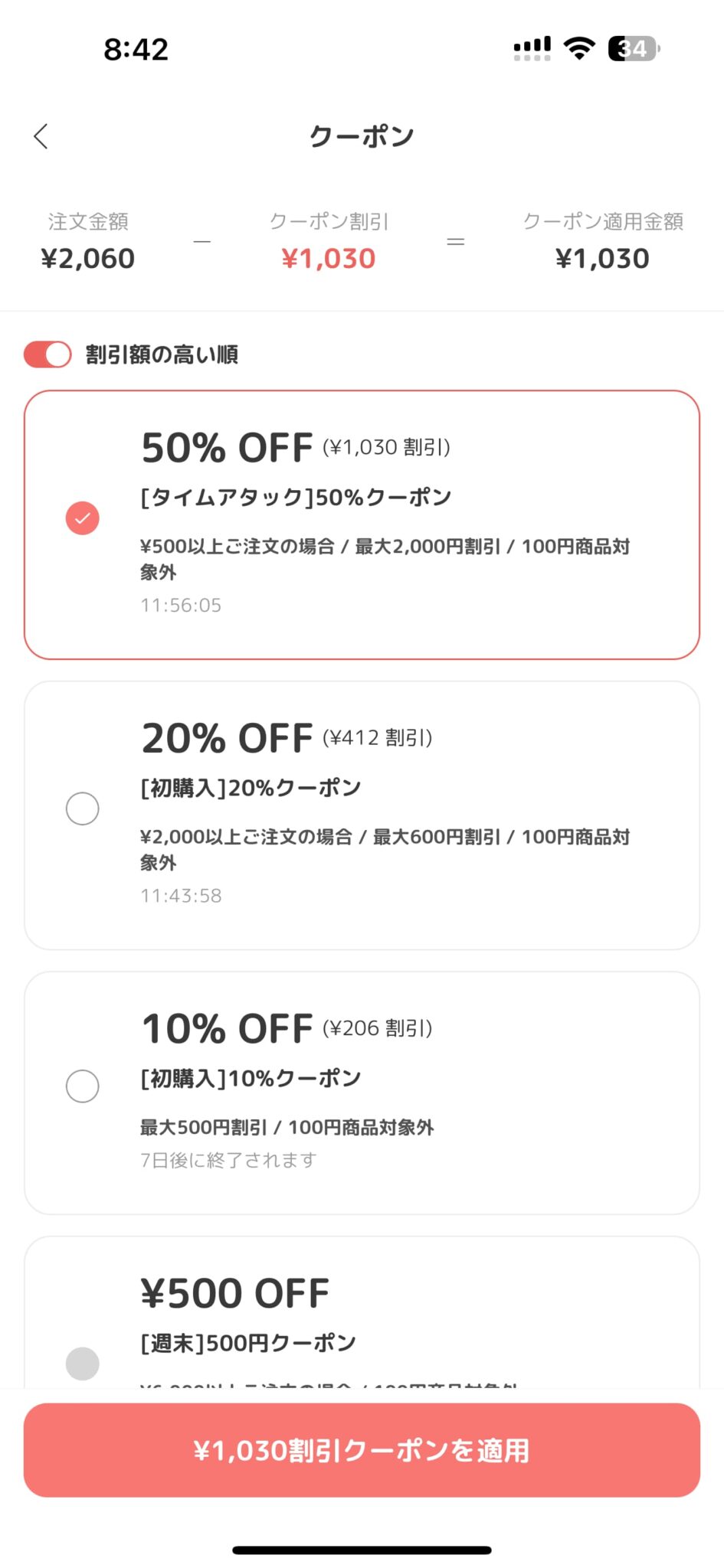Tap the クーポン適用金額 header label

[x=604, y=221]
